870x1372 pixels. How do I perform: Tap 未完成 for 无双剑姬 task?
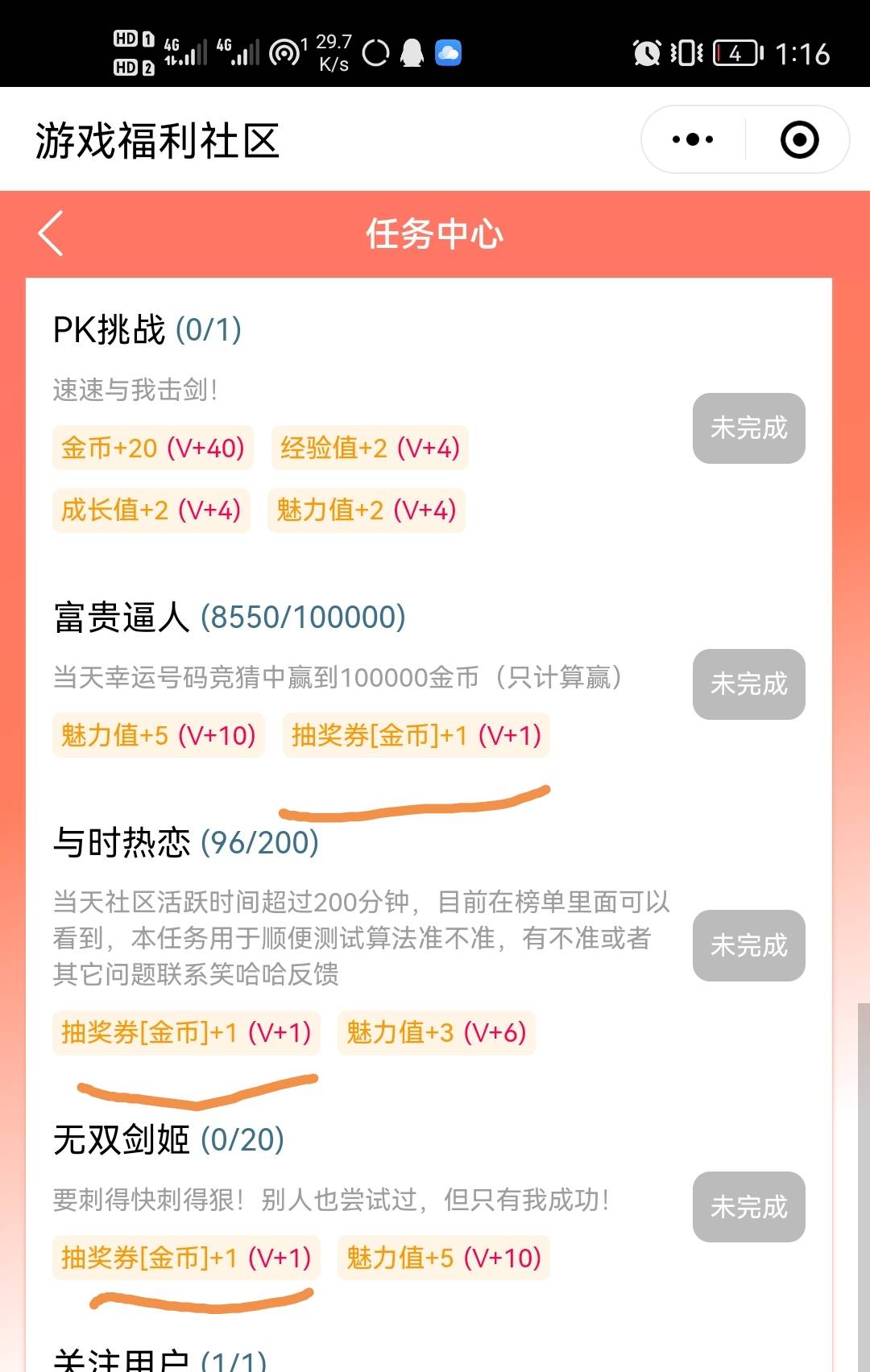[x=748, y=1206]
